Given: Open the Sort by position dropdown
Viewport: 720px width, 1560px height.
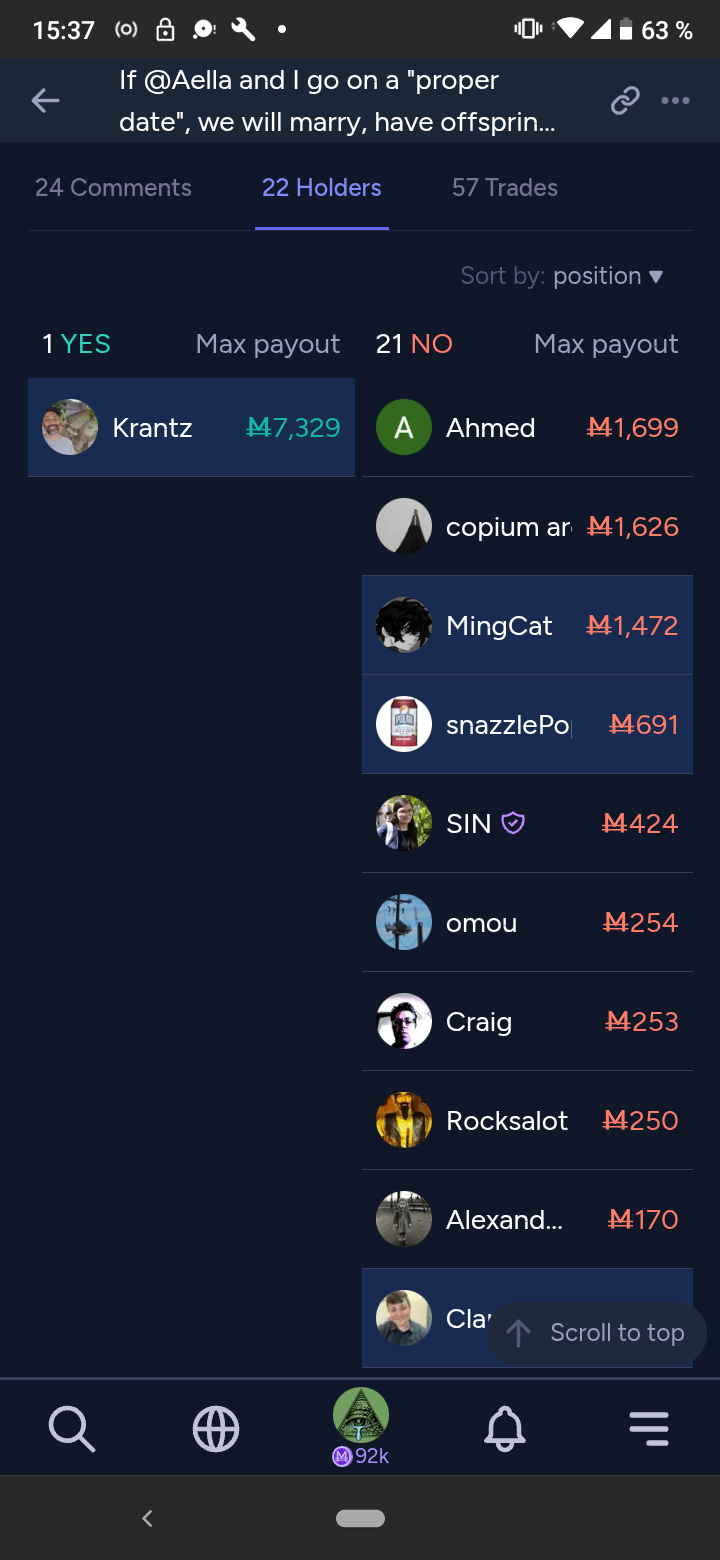Looking at the screenshot, I should point(562,276).
